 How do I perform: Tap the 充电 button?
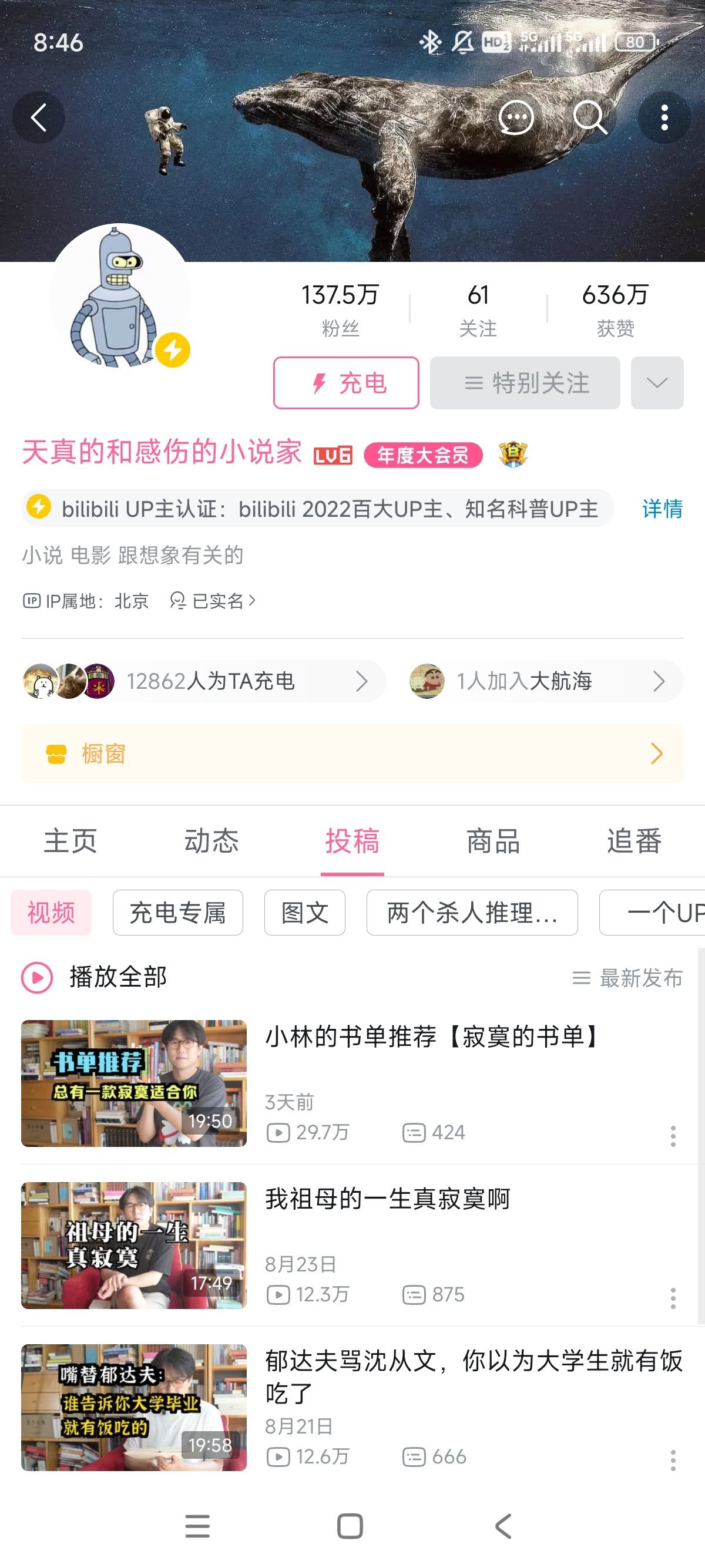pos(346,383)
